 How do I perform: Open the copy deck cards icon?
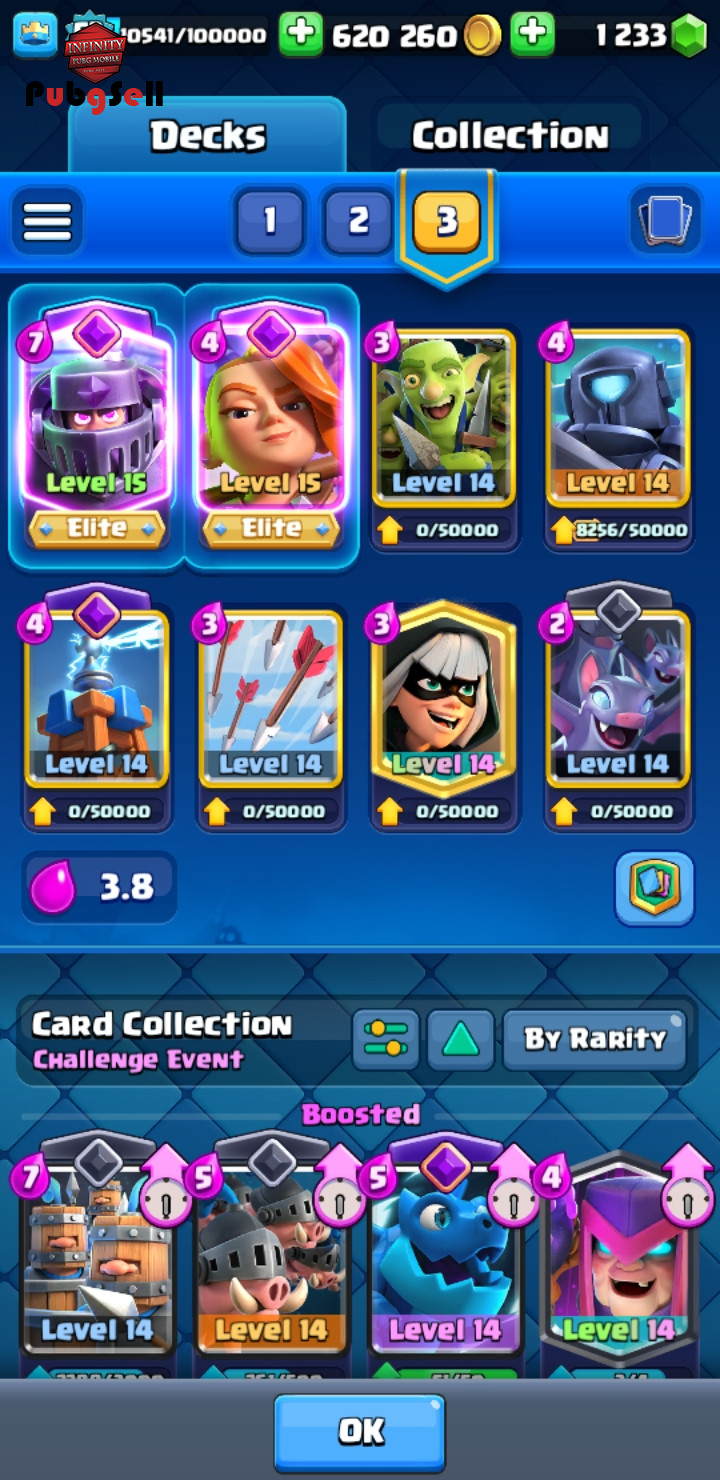click(664, 219)
